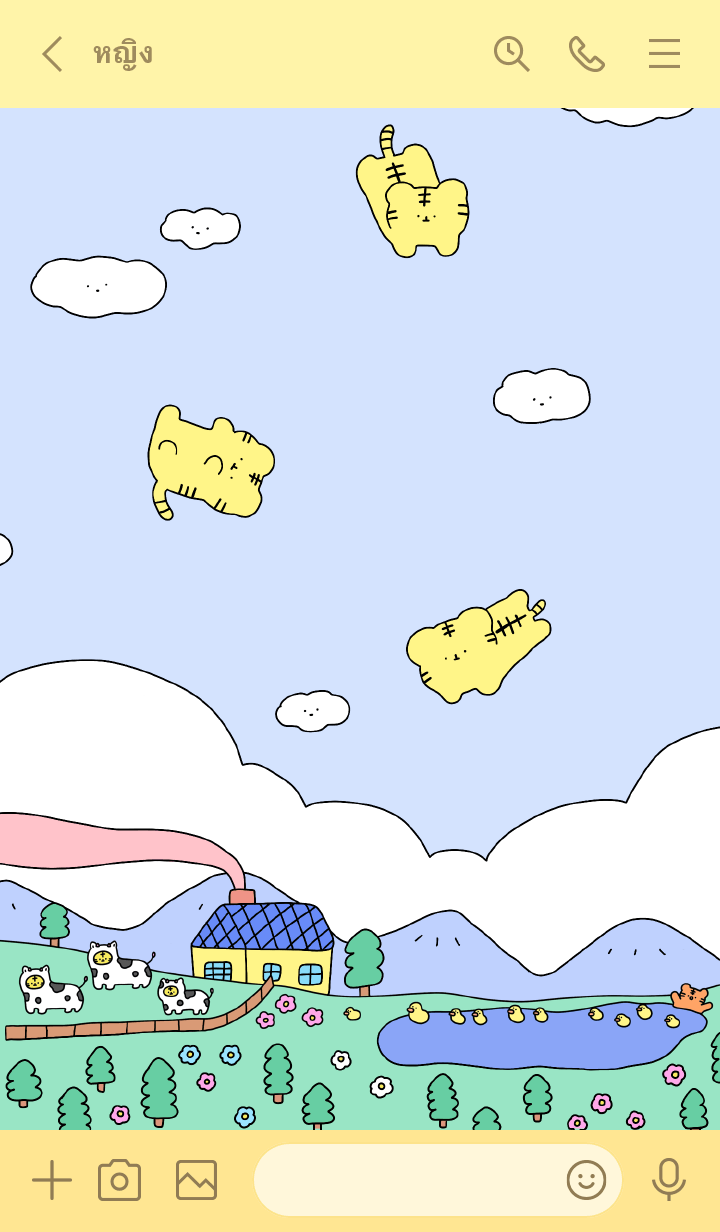Go back from the หญิง chat
This screenshot has height=1232, width=720.
tap(52, 54)
